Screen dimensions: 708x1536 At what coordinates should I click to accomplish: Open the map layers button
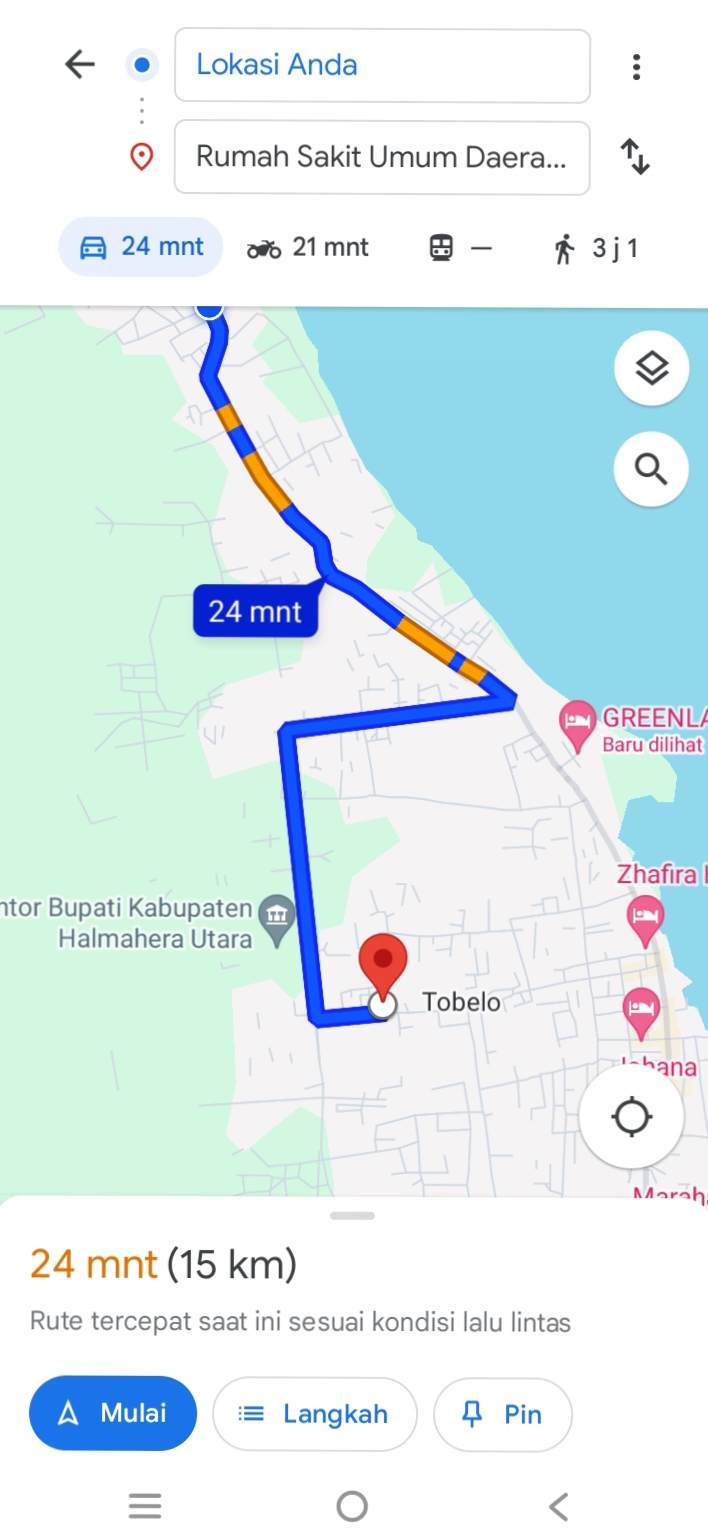(652, 368)
